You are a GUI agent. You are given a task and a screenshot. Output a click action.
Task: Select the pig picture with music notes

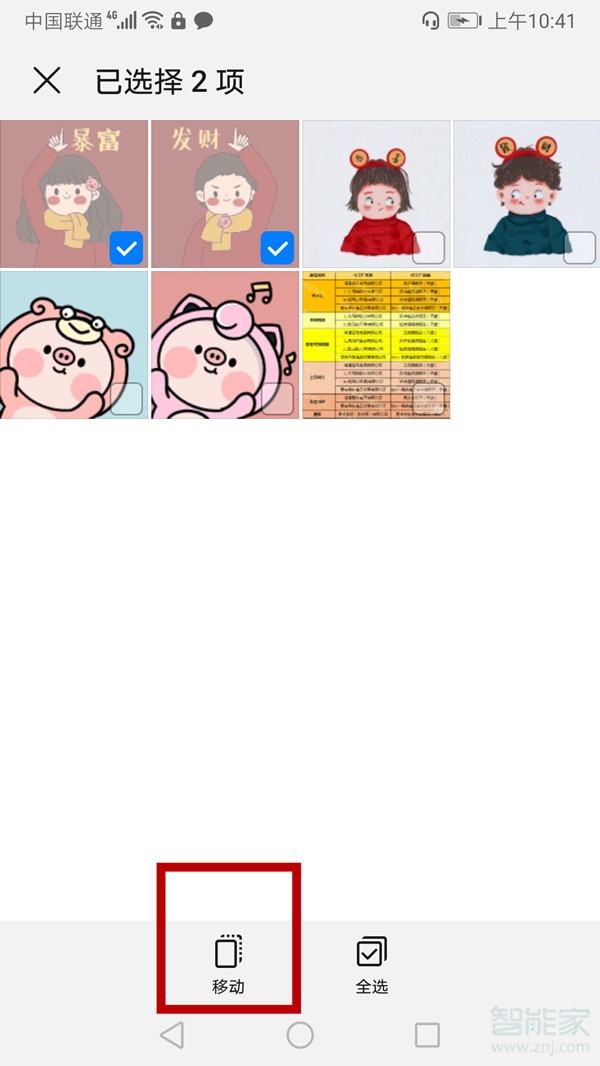click(x=277, y=398)
